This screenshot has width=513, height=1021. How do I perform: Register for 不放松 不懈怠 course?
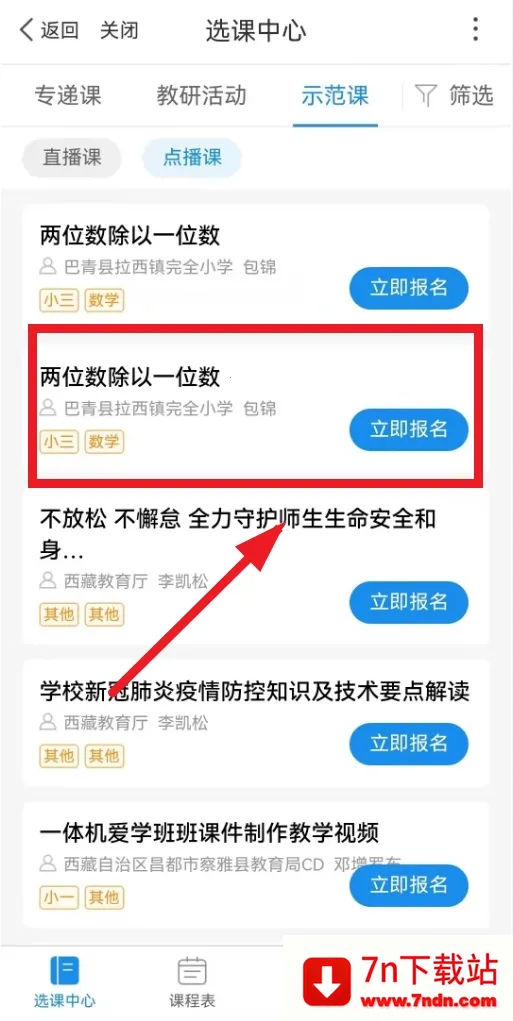pyautogui.click(x=409, y=602)
